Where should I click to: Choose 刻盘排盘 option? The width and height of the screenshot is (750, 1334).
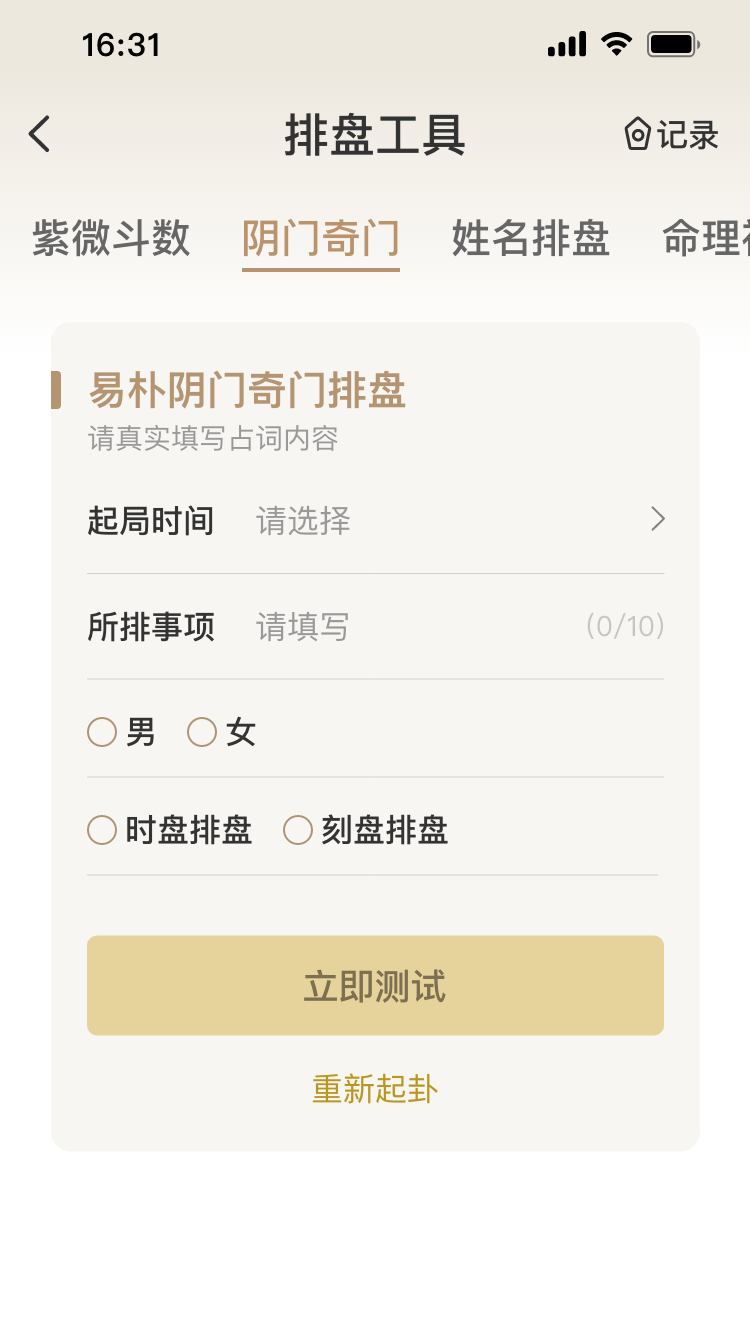point(366,831)
